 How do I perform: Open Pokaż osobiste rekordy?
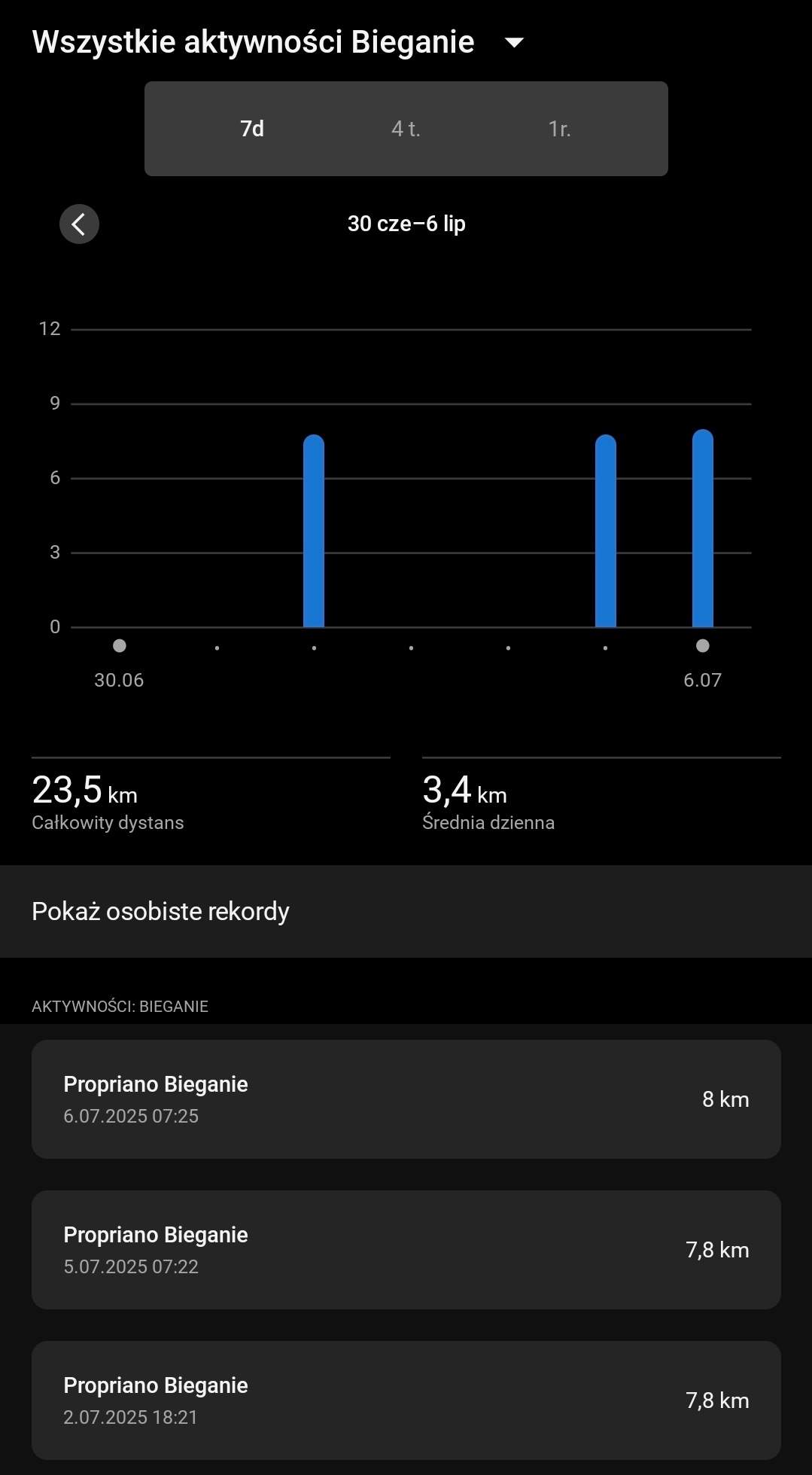click(406, 911)
